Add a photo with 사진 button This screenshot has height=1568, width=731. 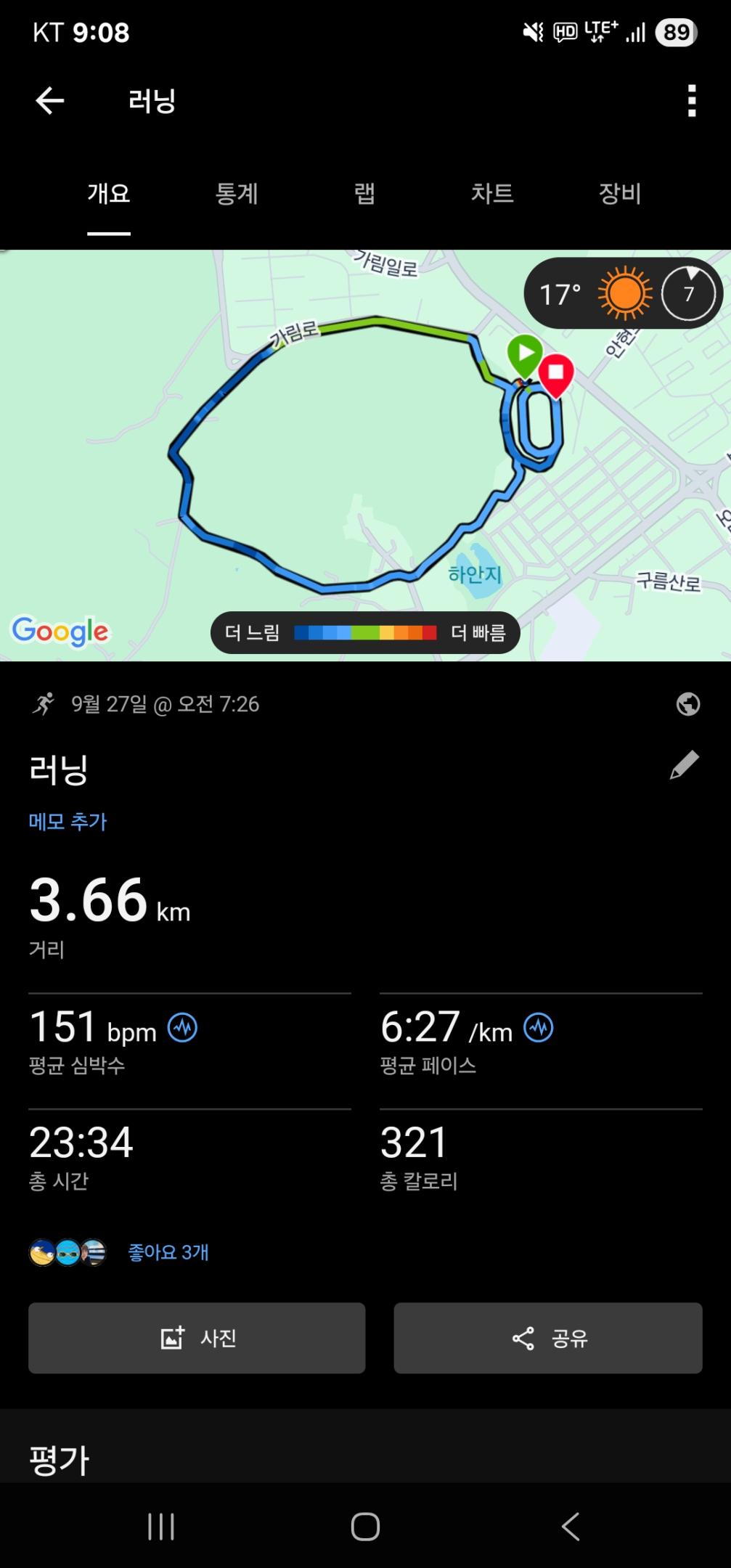197,1338
